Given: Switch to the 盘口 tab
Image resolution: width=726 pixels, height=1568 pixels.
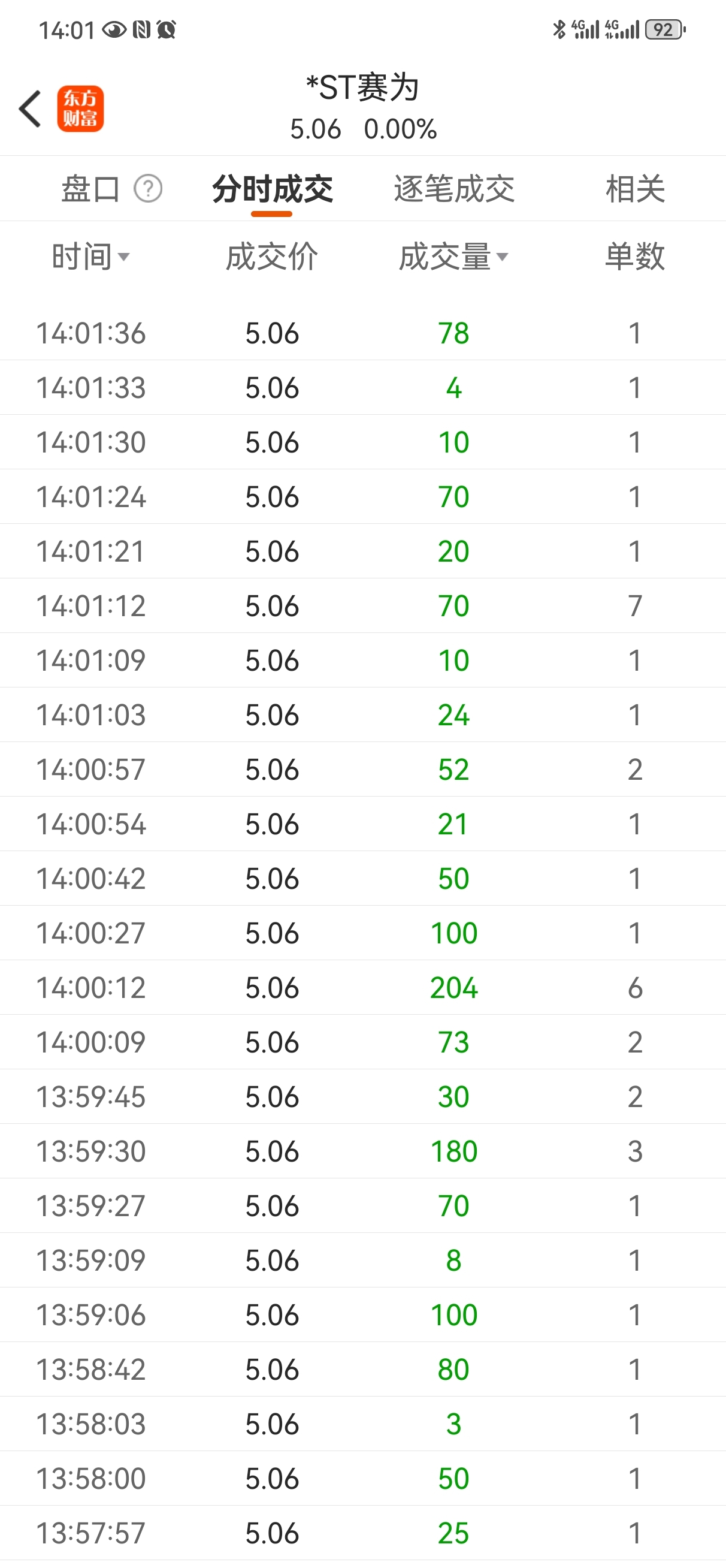Looking at the screenshot, I should tap(90, 189).
